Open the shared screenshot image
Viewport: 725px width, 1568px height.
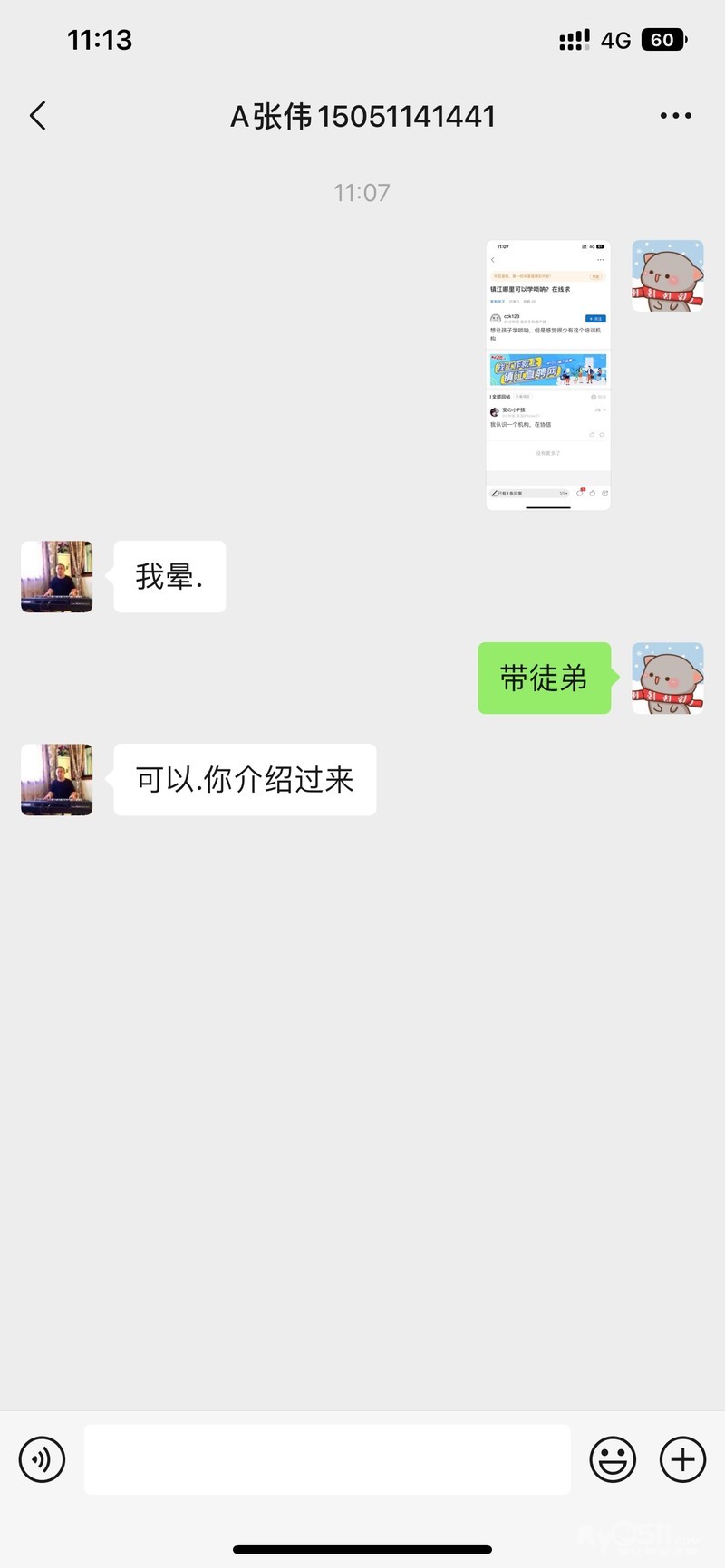click(x=548, y=375)
